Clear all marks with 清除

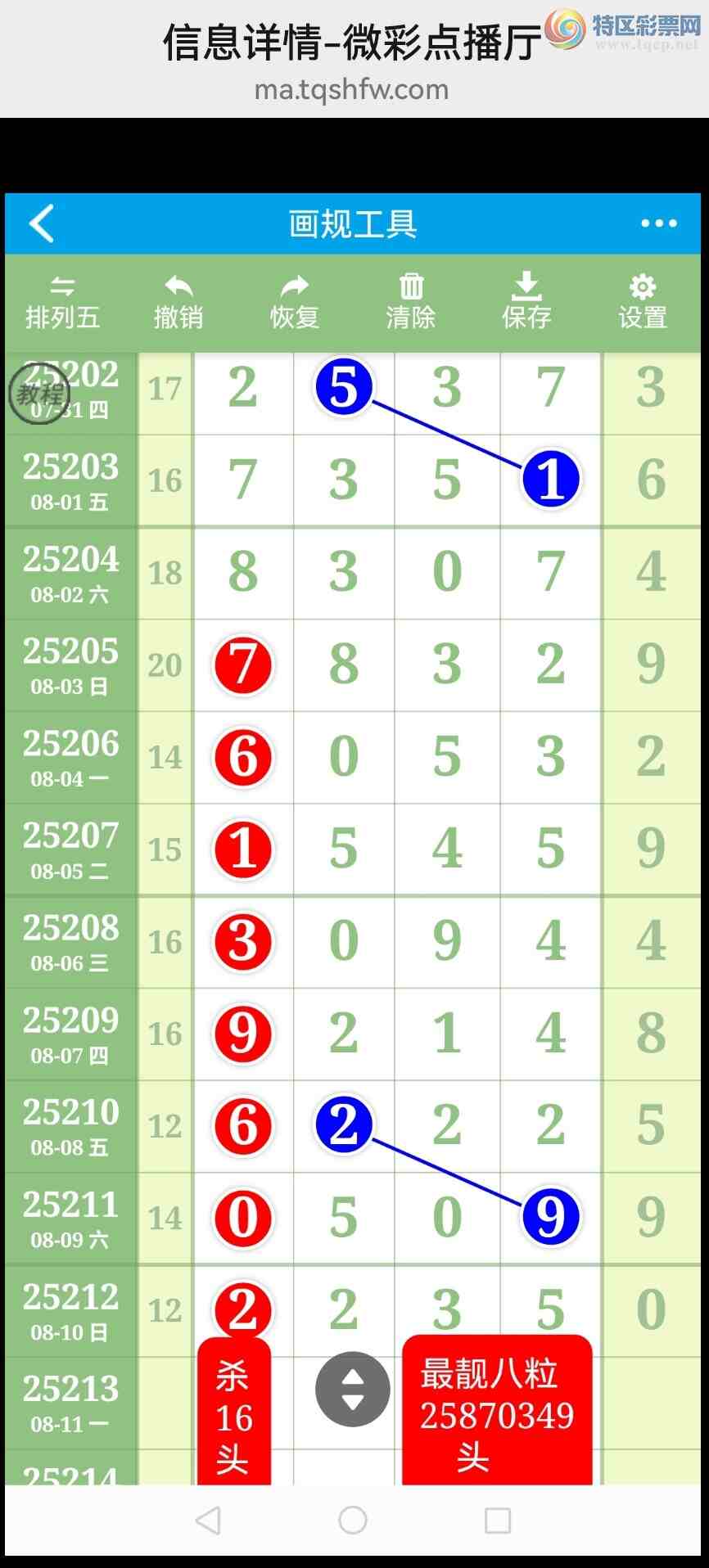411,303
